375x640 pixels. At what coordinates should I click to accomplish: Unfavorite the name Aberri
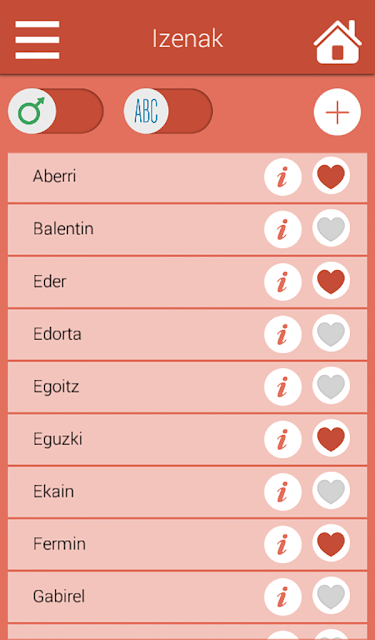point(331,176)
